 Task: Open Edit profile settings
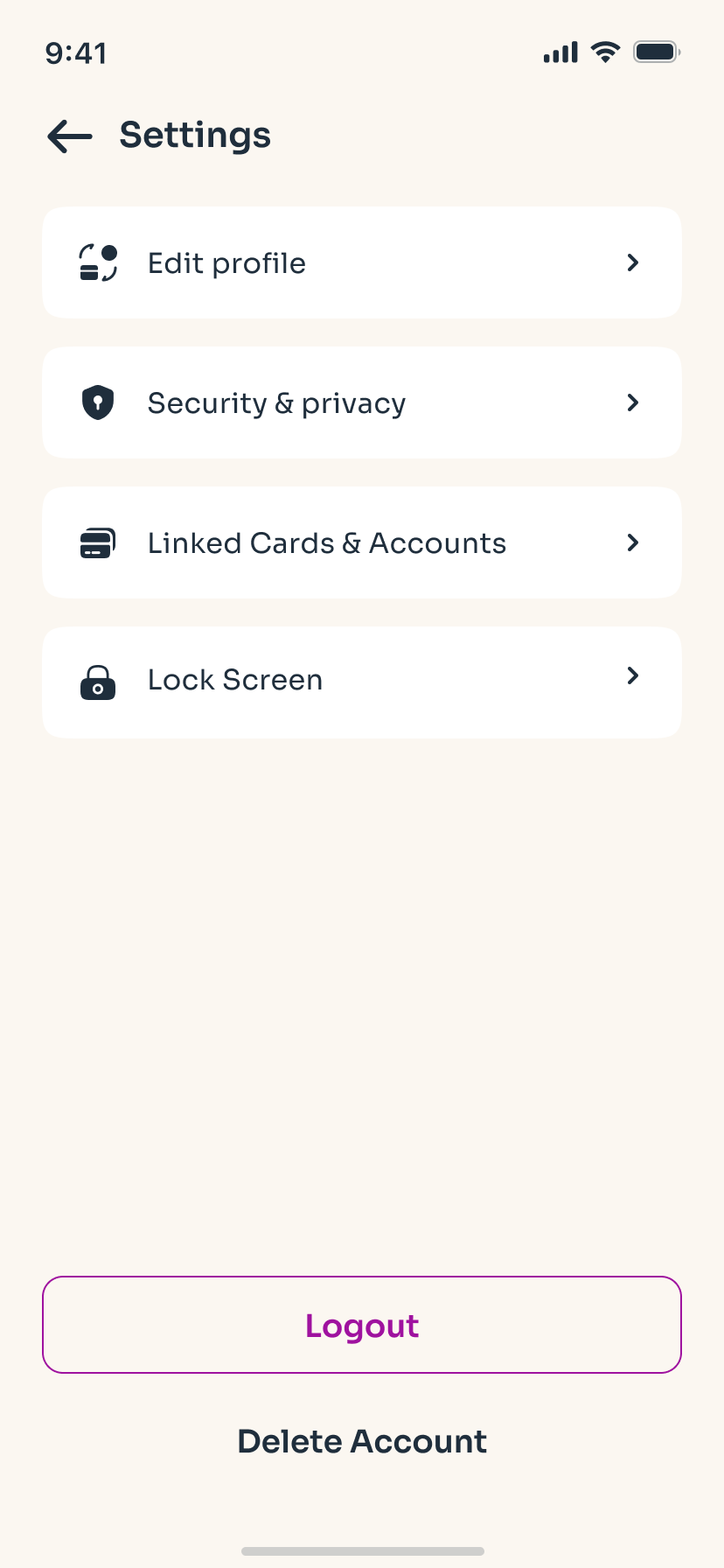point(362,262)
